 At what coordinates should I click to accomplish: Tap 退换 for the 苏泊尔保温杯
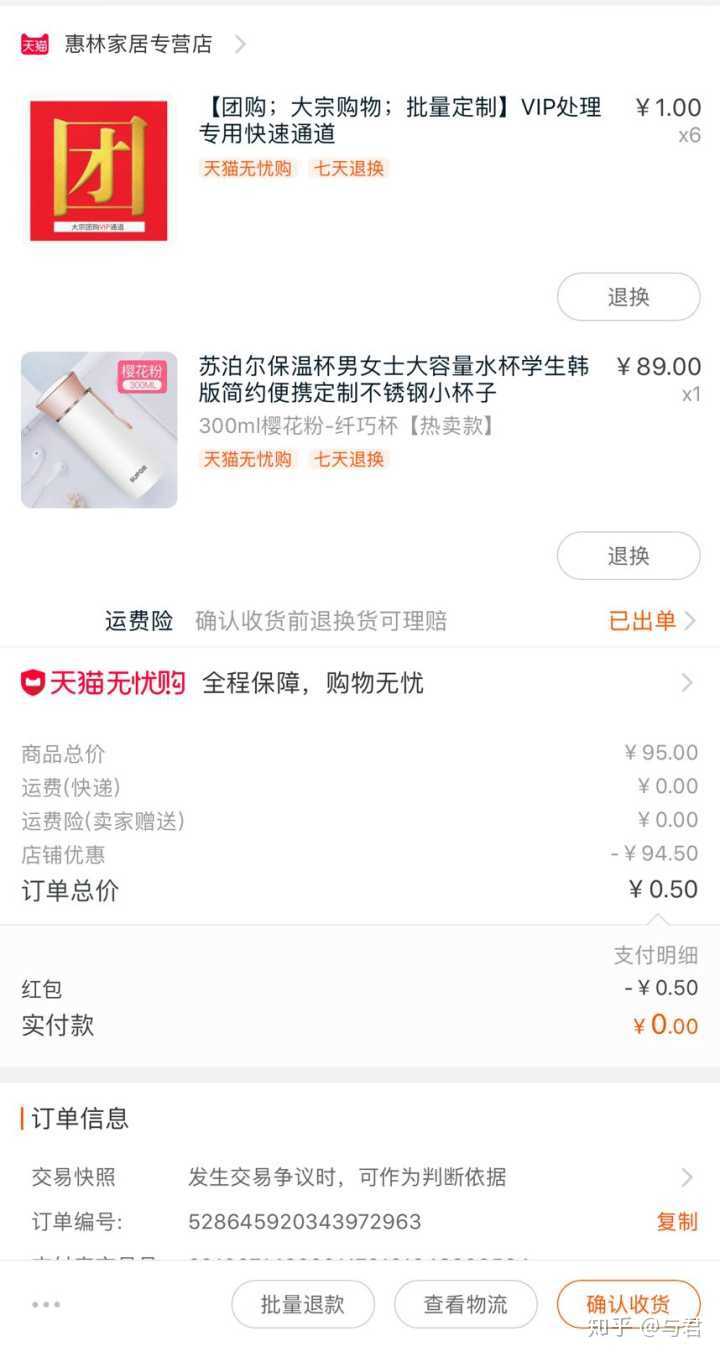628,556
